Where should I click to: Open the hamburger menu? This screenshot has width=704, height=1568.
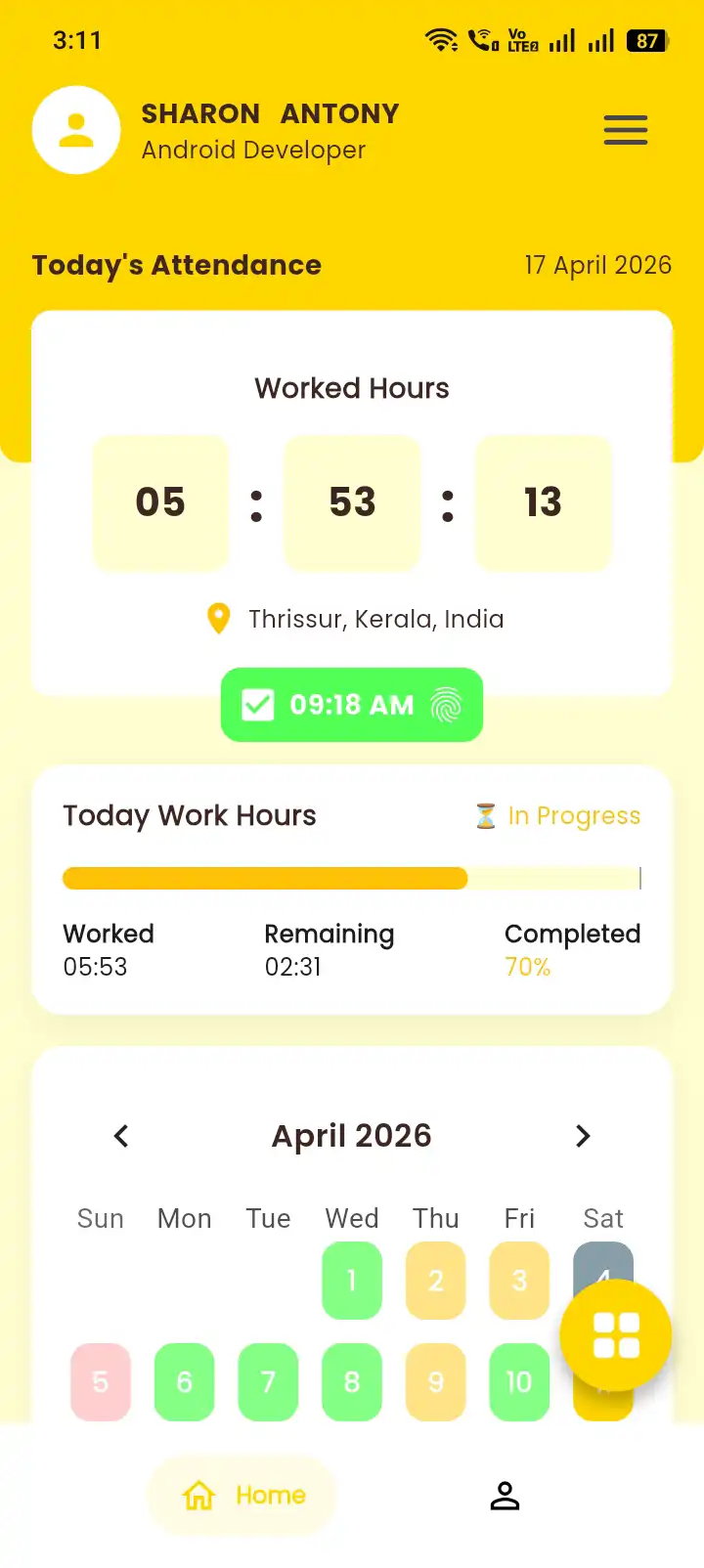coord(626,130)
